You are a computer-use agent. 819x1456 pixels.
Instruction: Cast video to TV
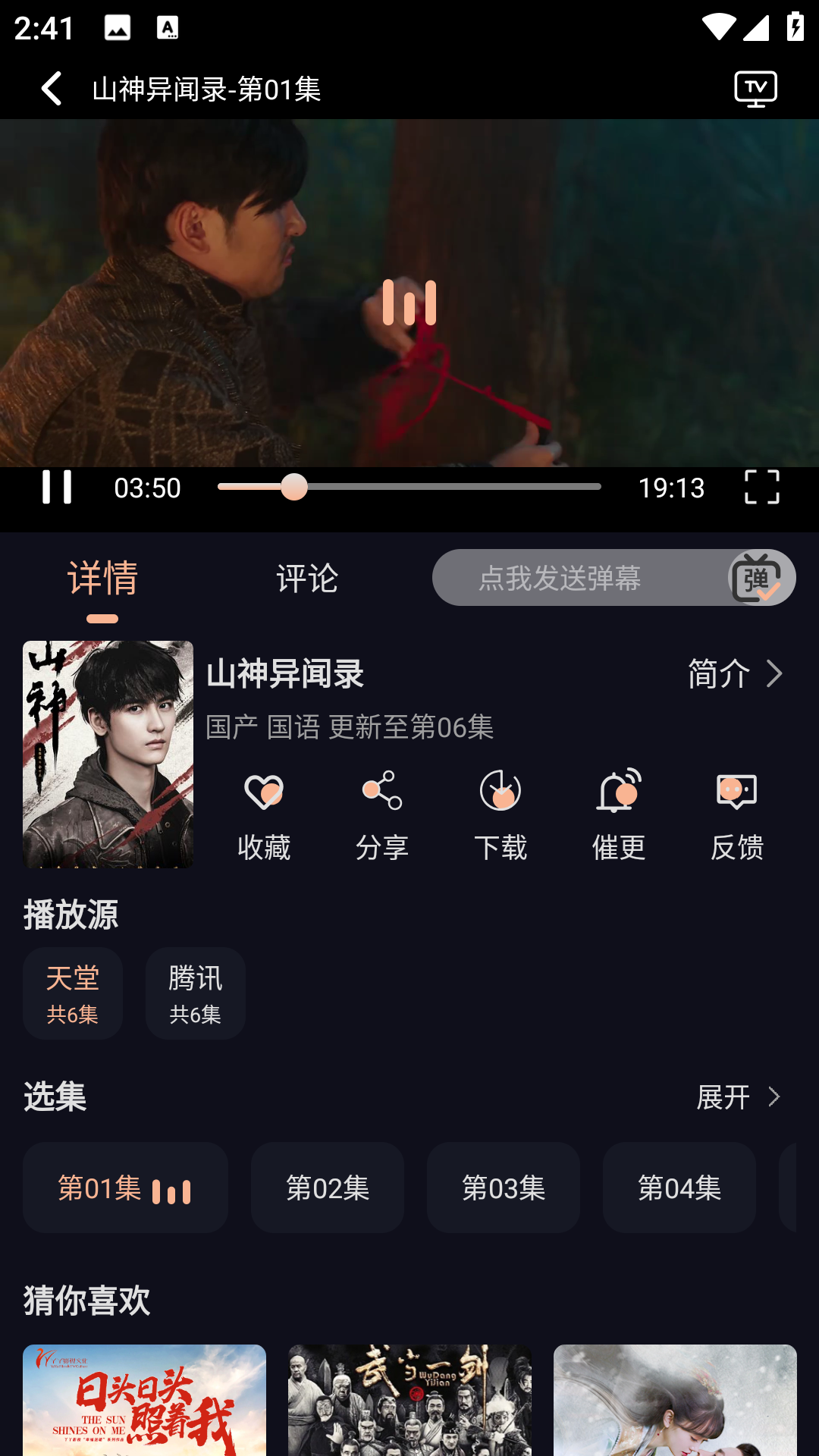(x=755, y=89)
